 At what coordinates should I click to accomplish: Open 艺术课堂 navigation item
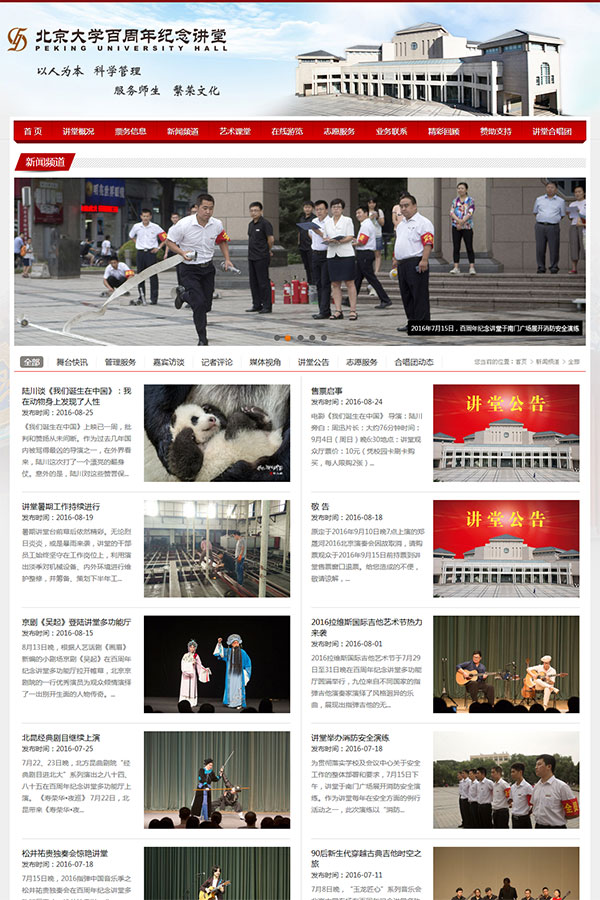point(235,131)
